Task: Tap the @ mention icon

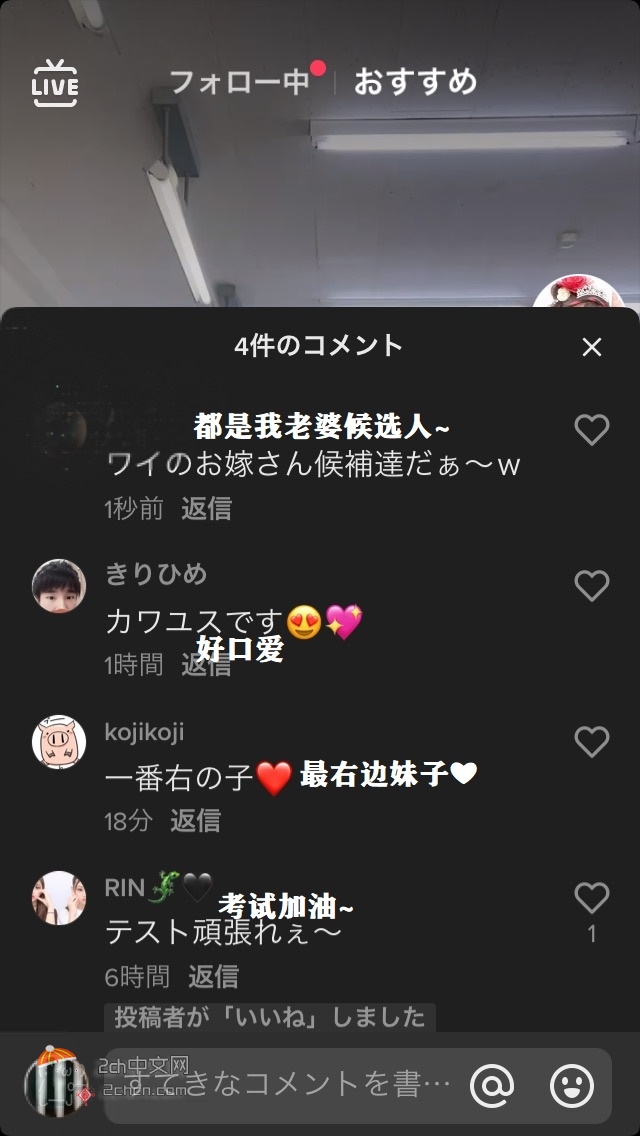Action: click(x=492, y=1085)
